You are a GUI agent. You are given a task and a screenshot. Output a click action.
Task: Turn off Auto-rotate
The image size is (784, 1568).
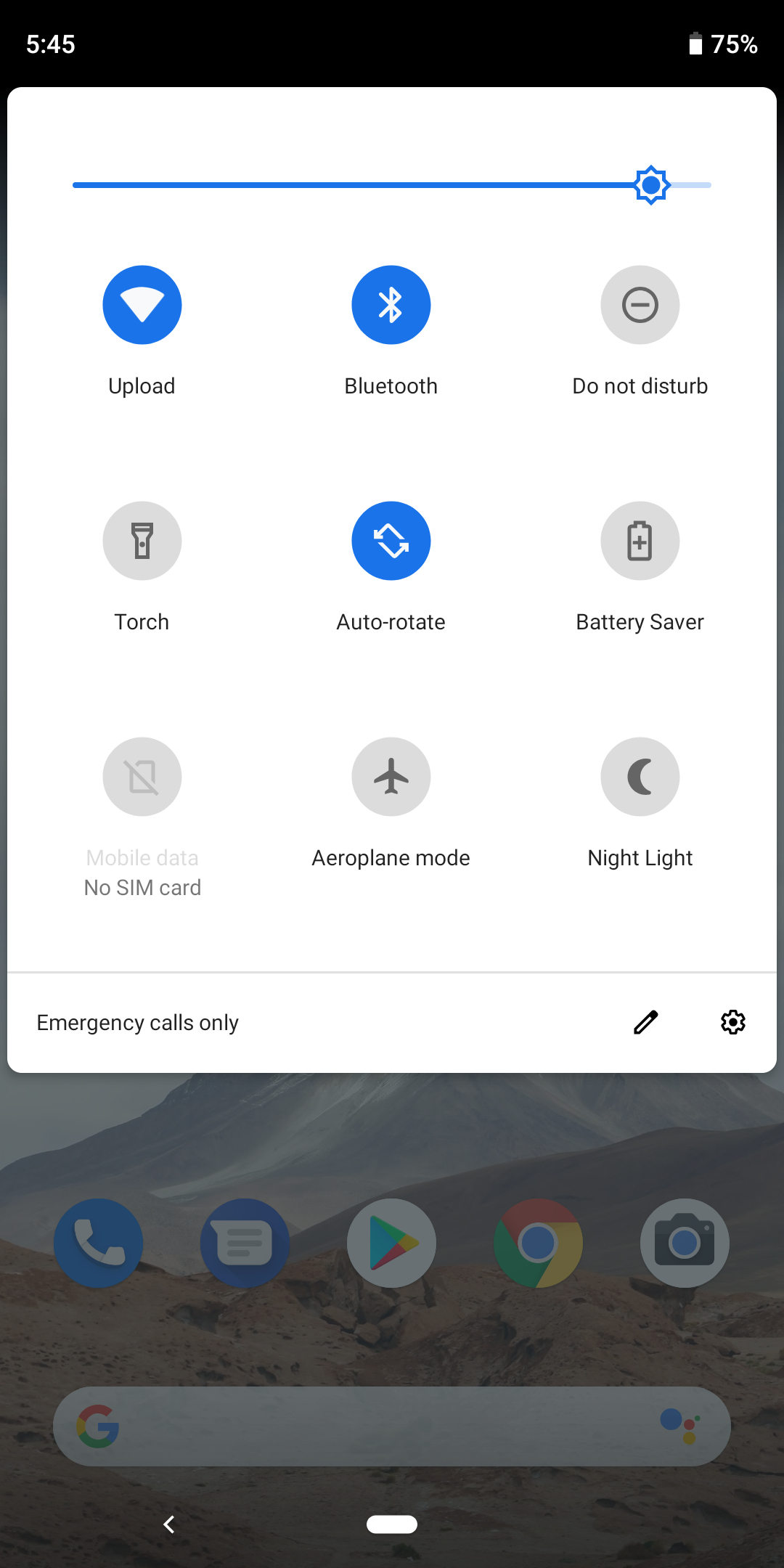click(x=391, y=541)
